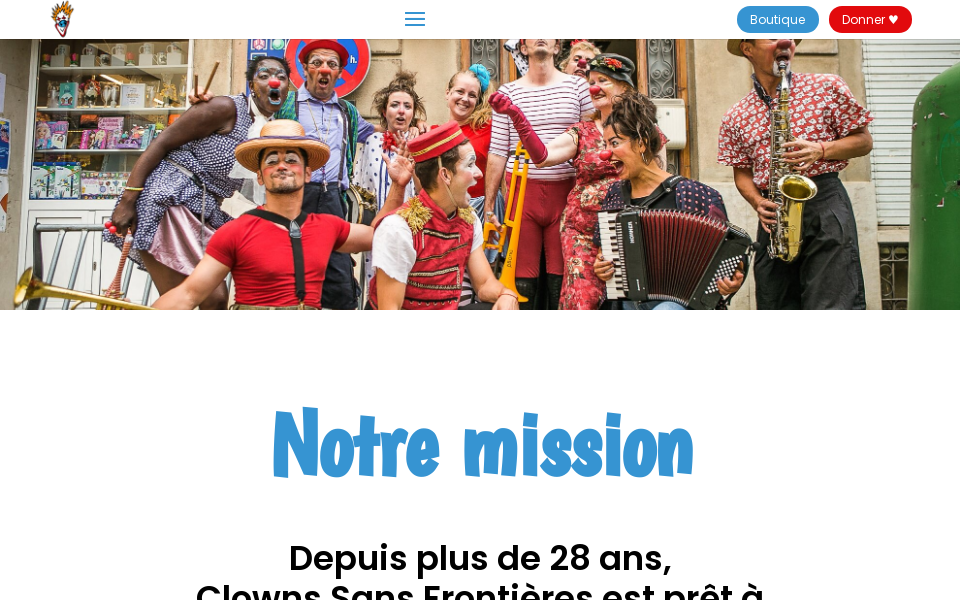Open the hamburger navigation menu
The height and width of the screenshot is (600, 960).
point(415,19)
